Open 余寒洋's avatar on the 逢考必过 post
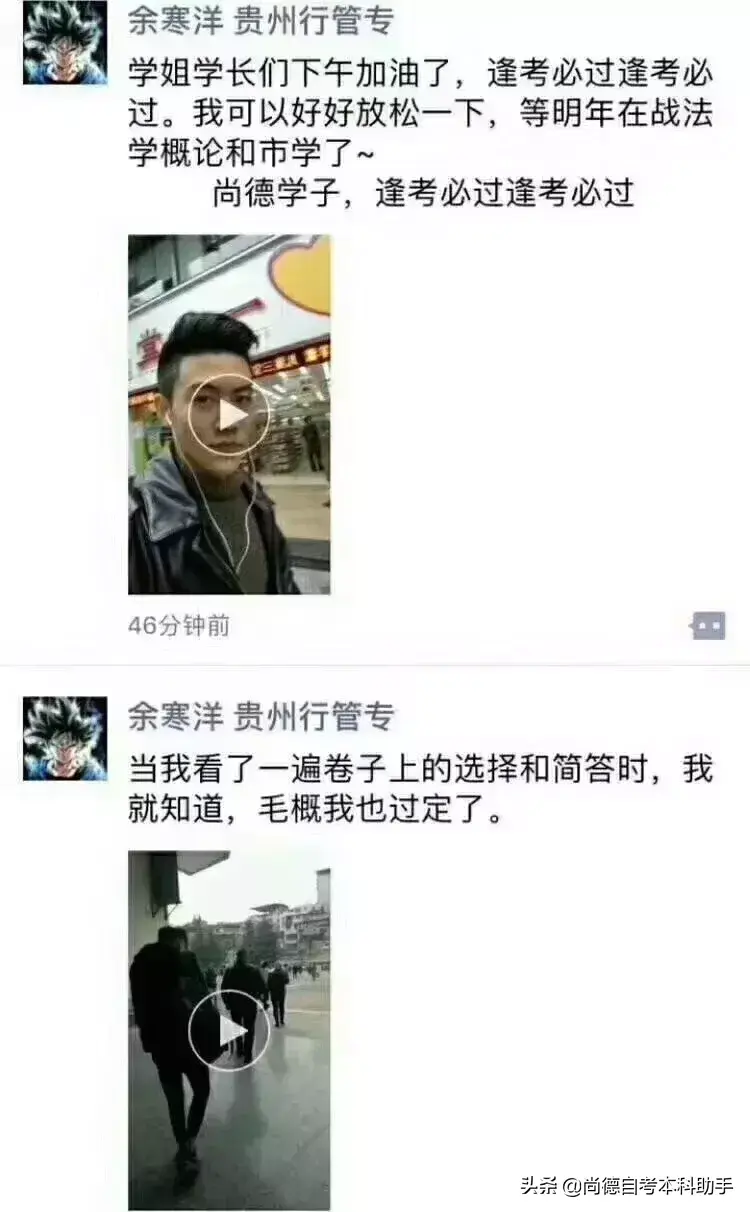This screenshot has width=750, height=1212. [64, 43]
